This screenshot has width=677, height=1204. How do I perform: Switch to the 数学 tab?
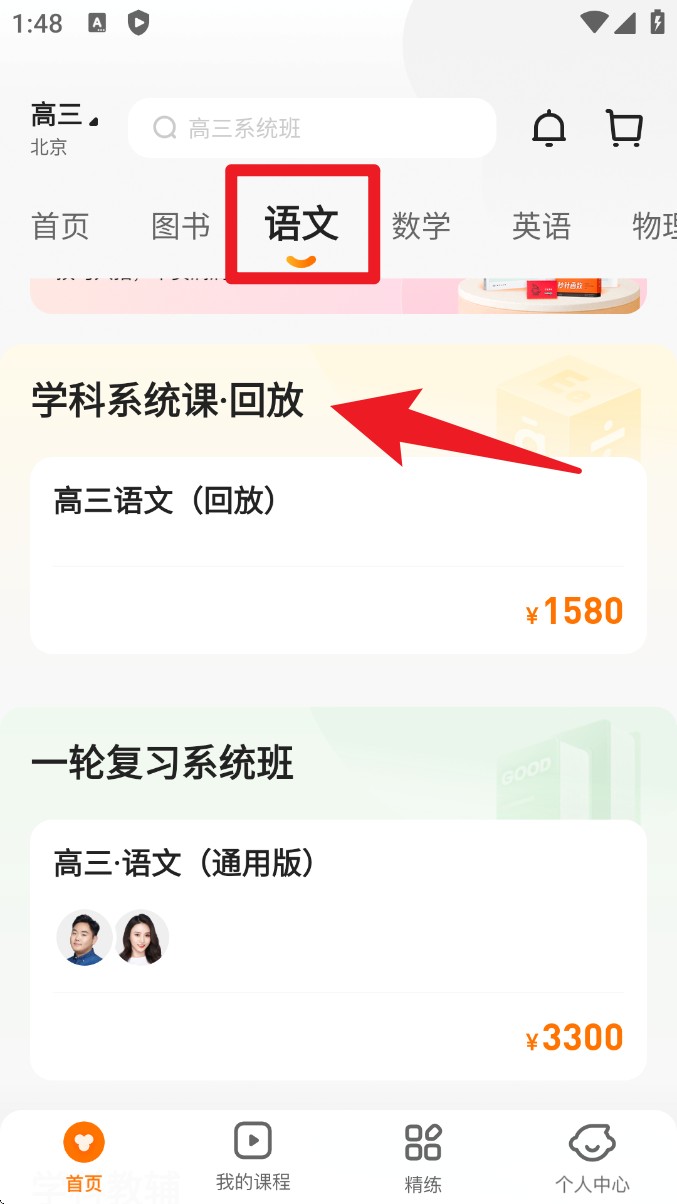[421, 226]
